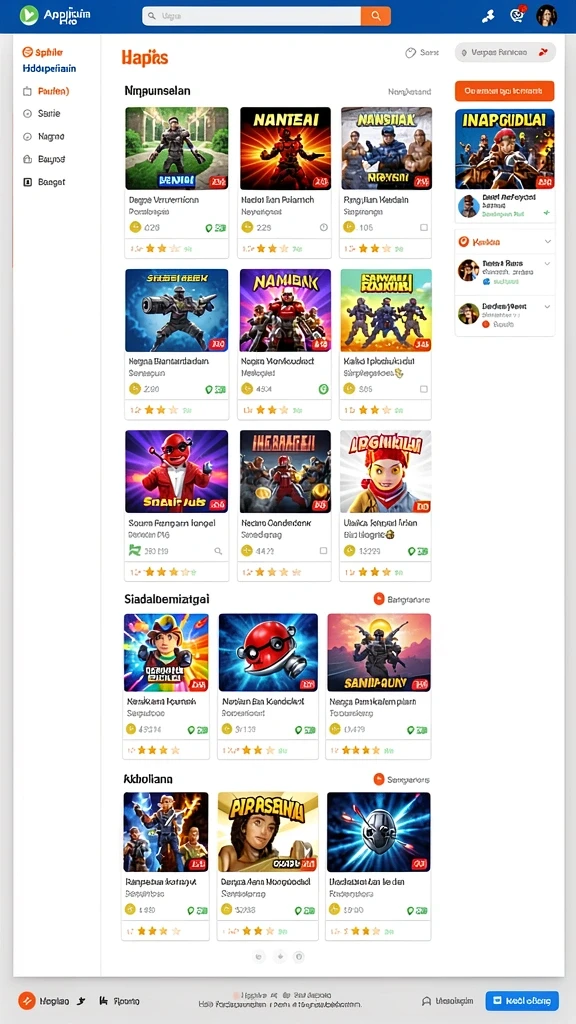Tap the blue Keal obeng button
Image resolution: width=576 pixels, height=1024 pixels.
tap(522, 1000)
